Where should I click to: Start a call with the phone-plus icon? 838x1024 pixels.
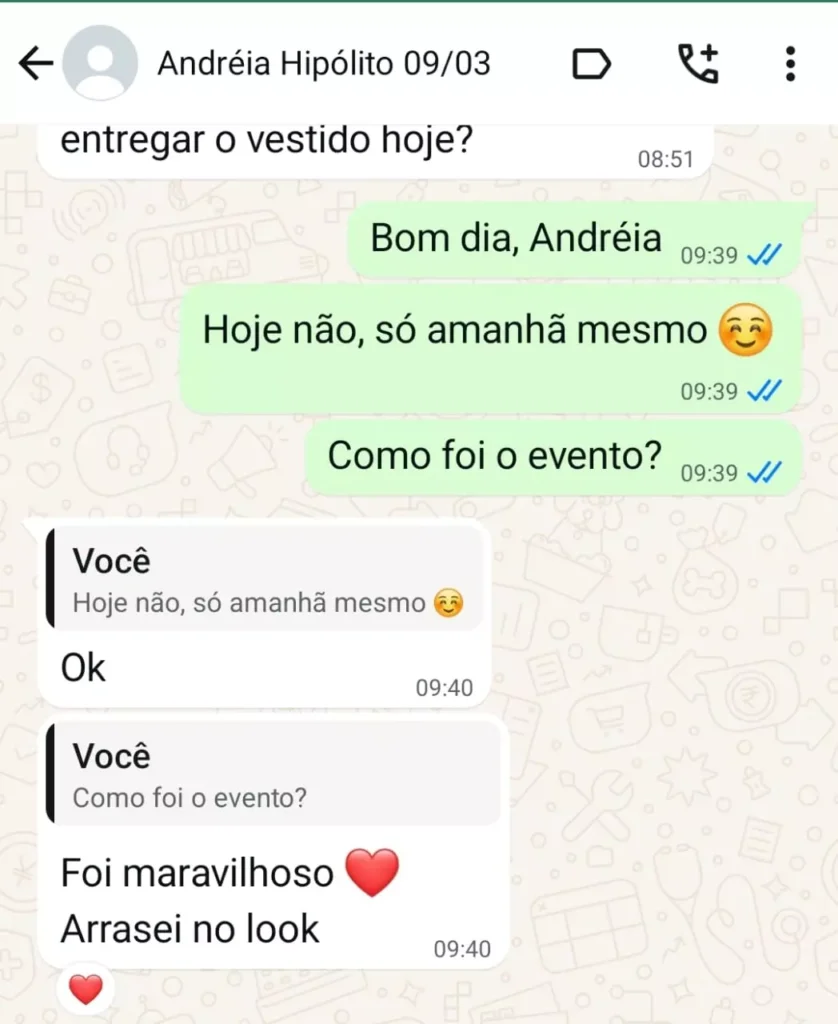point(698,64)
